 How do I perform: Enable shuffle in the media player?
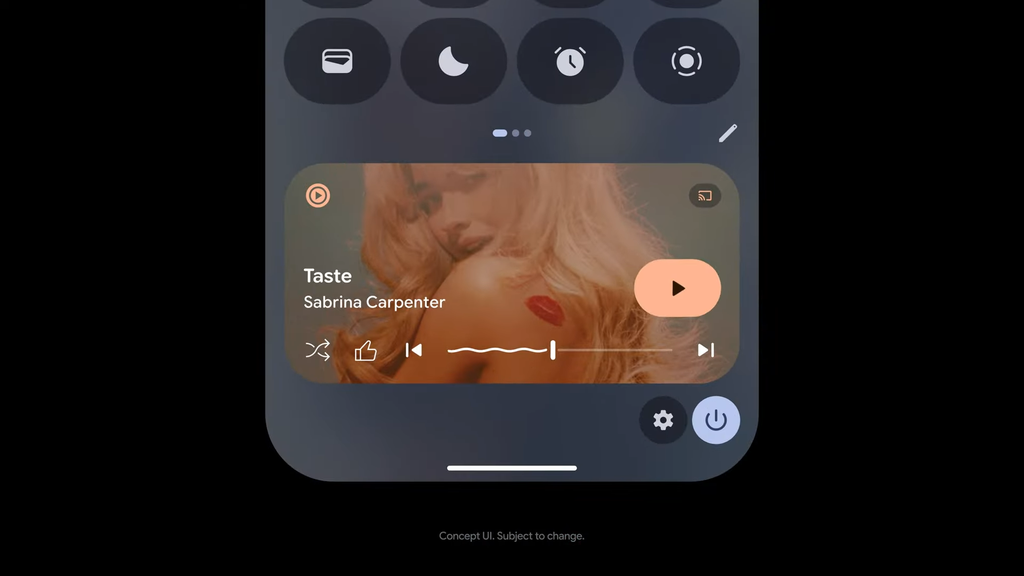coord(317,350)
